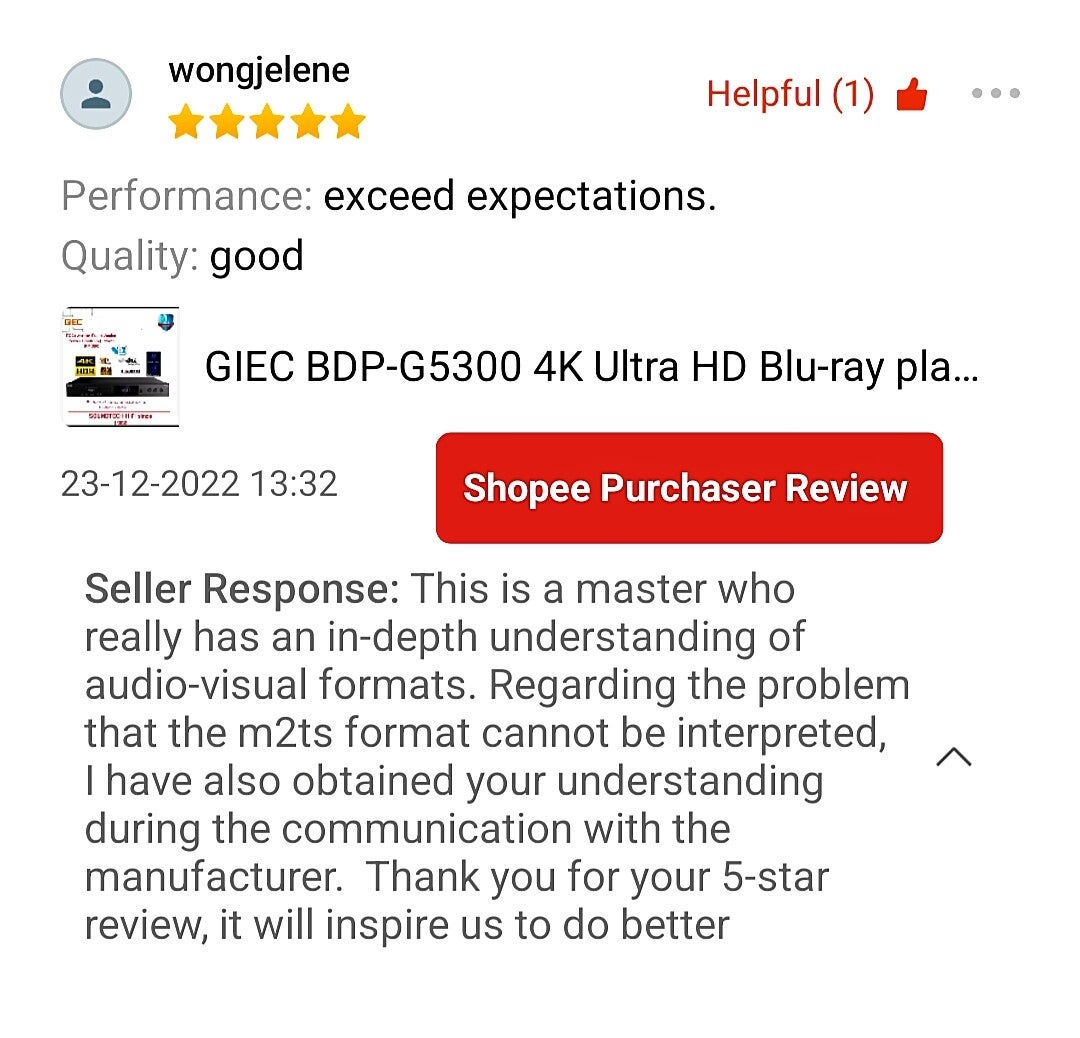Open the GIEC BDP-G5300 product row

pos(590,368)
